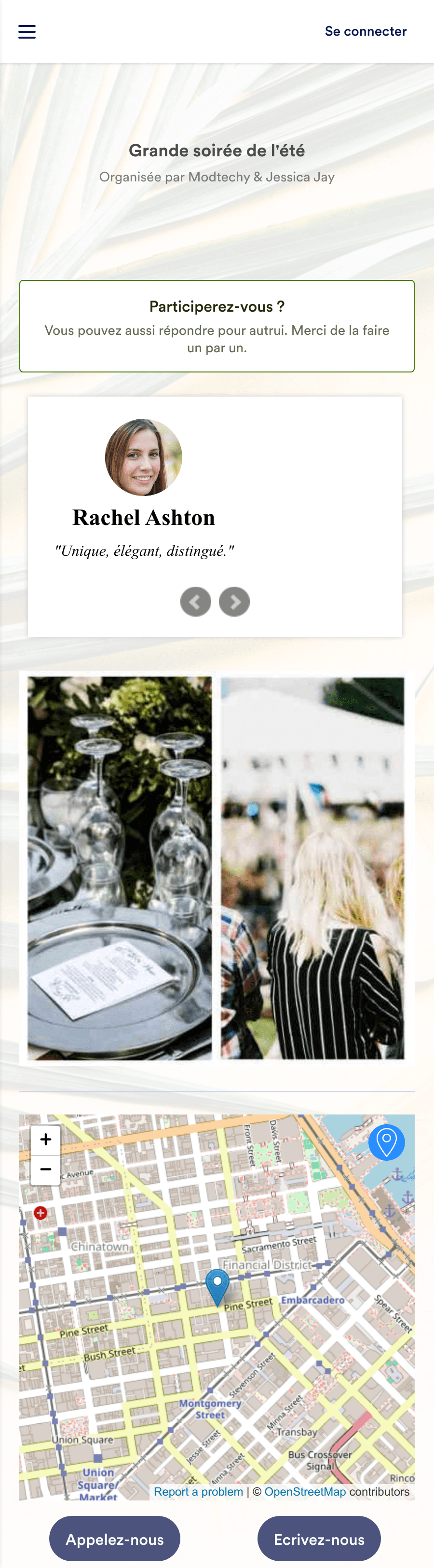Image resolution: width=434 pixels, height=1568 pixels.
Task: Open the hamburger menu
Action: 27,32
